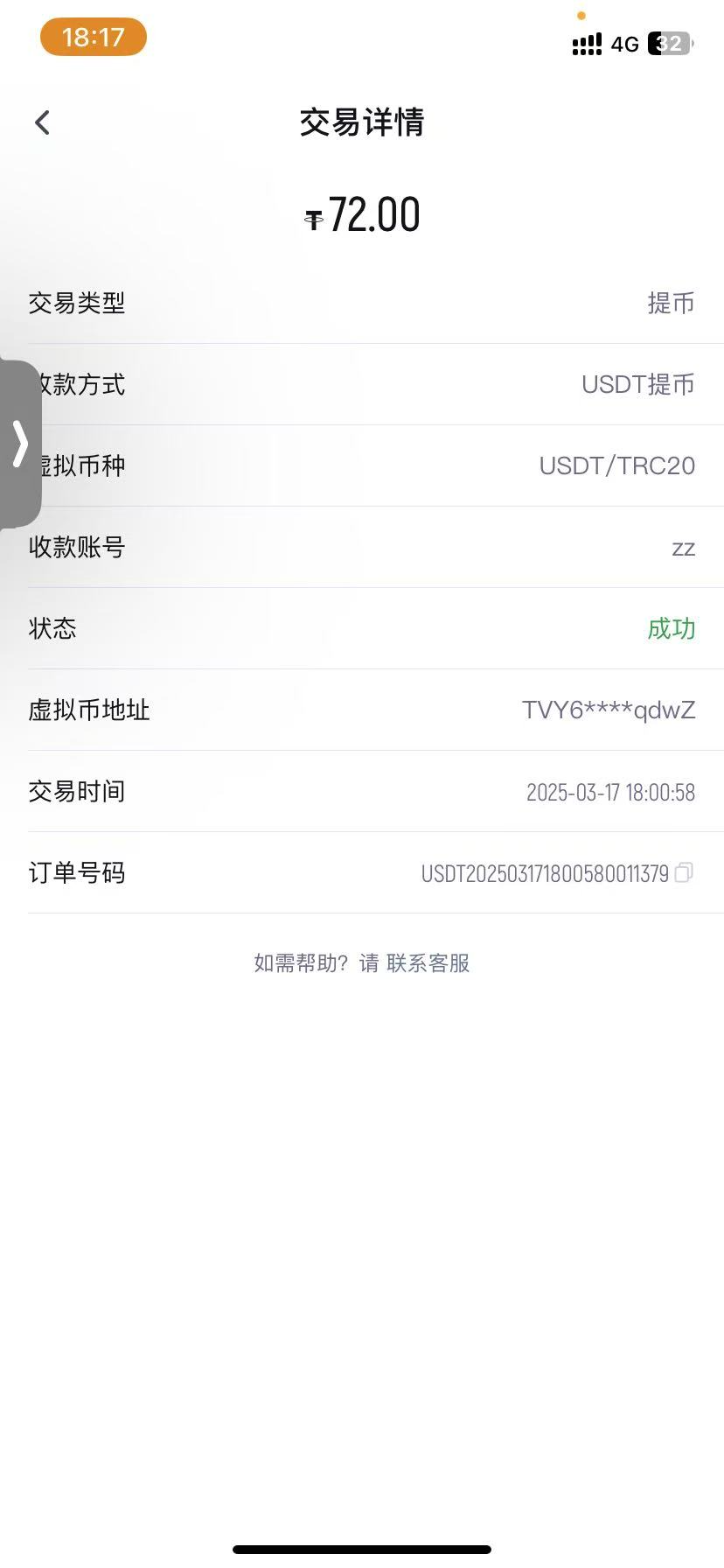Click the orange notification dot at top right
724x1568 pixels.
coord(581,15)
